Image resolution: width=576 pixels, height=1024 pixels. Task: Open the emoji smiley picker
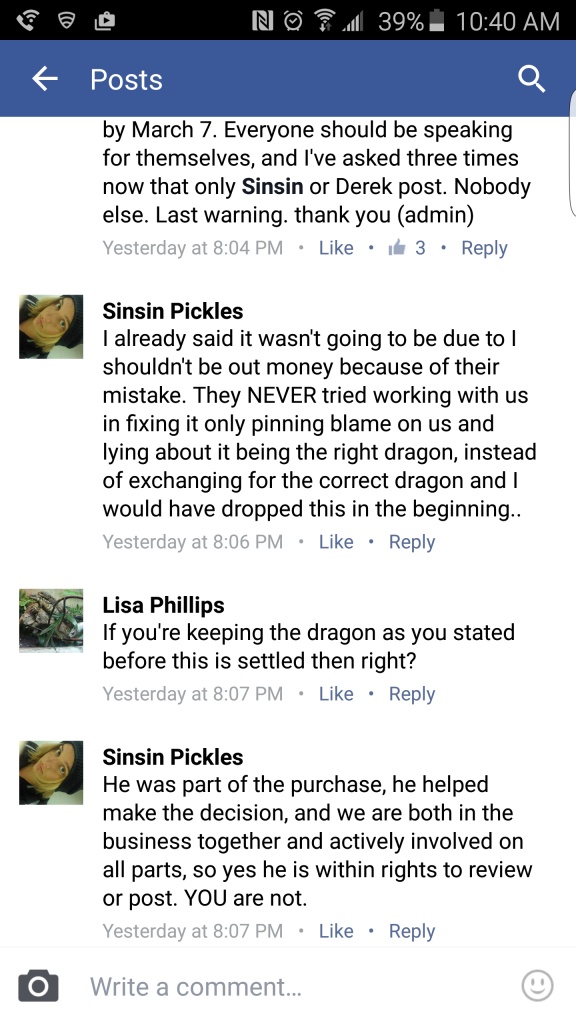[538, 985]
